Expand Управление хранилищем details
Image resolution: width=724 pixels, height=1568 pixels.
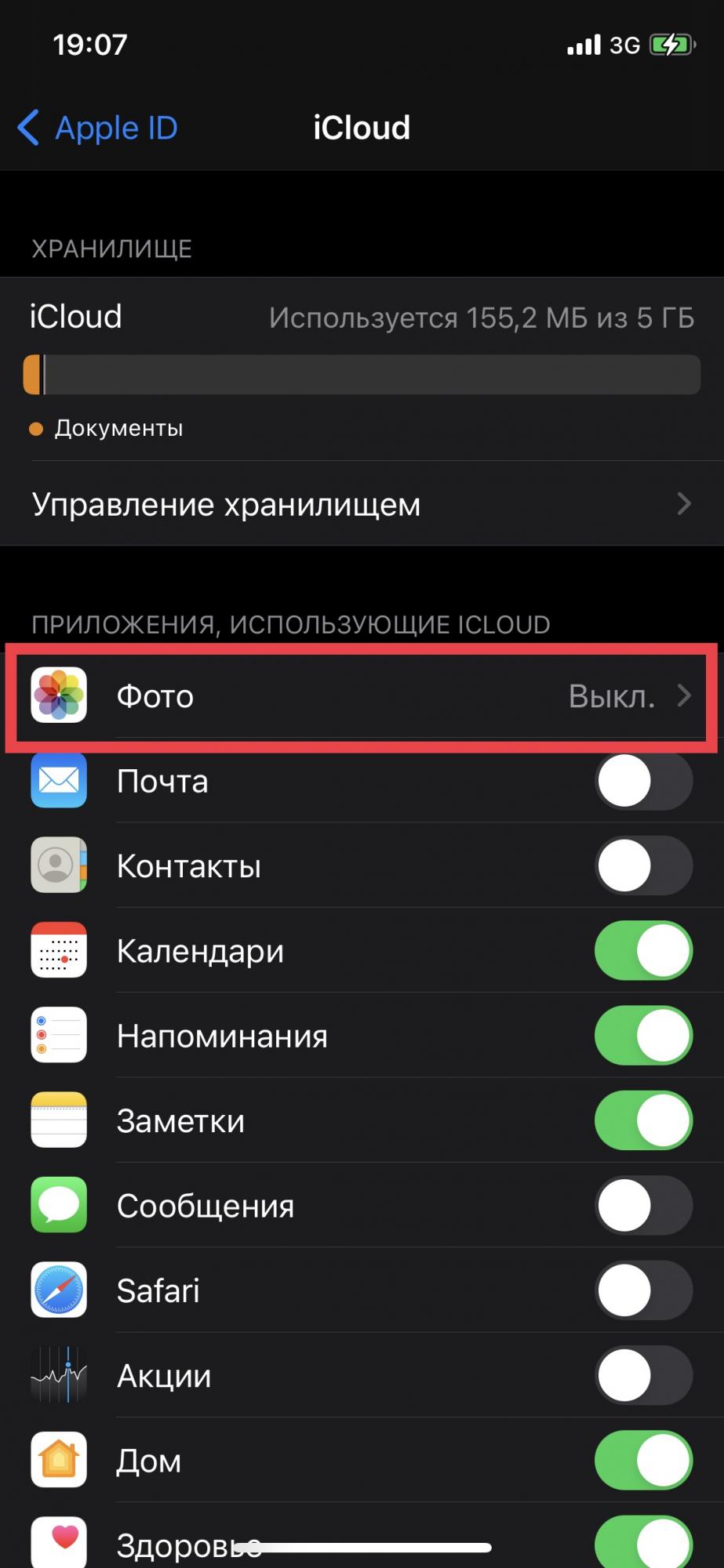coord(361,504)
